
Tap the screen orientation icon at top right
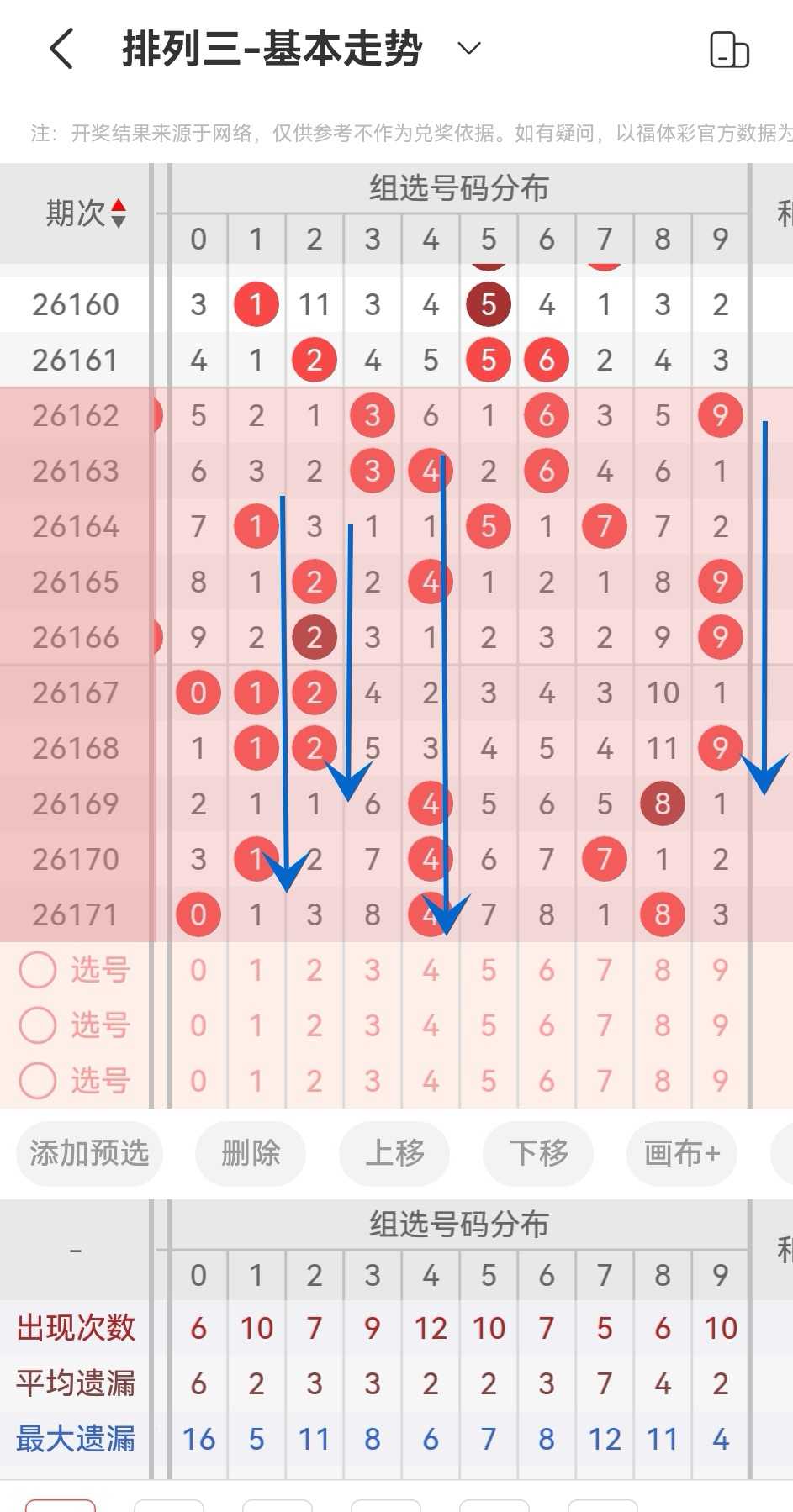pyautogui.click(x=729, y=50)
